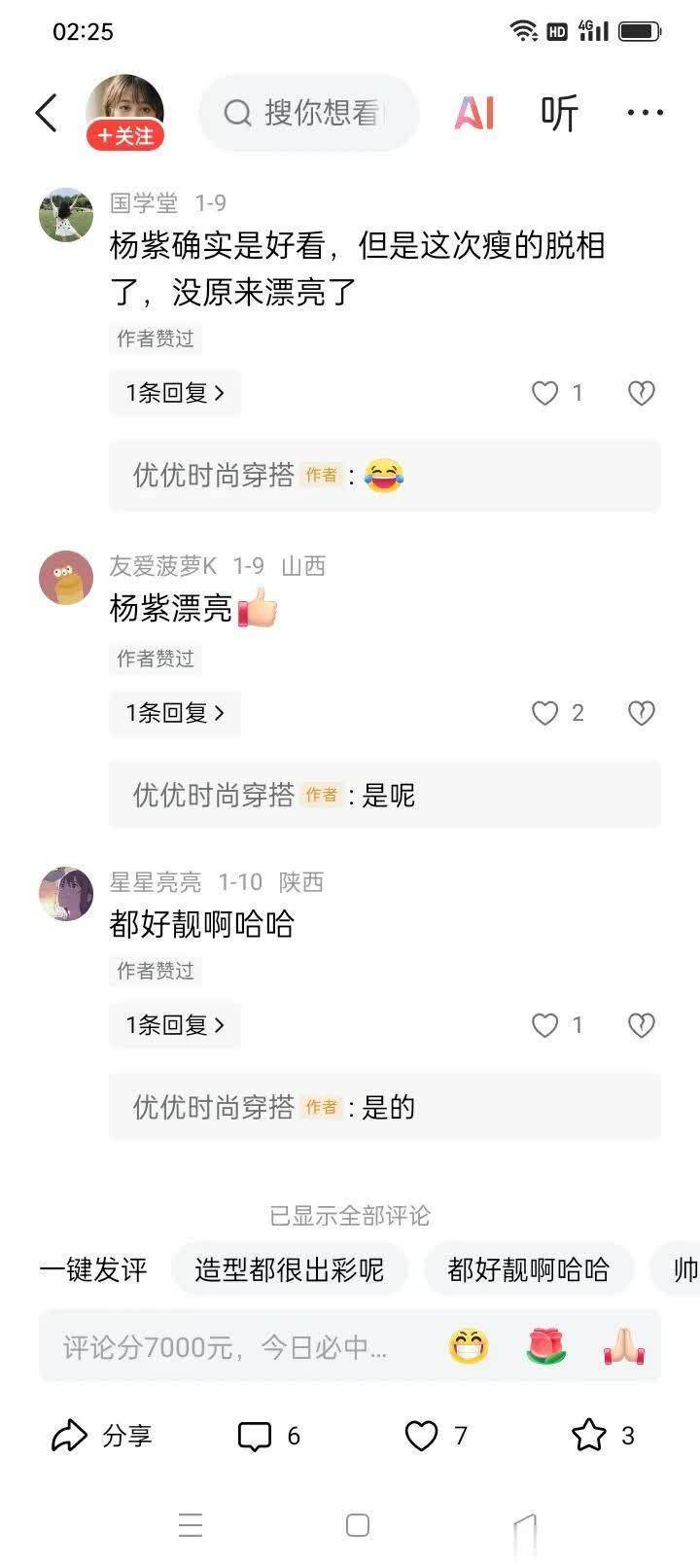This screenshot has width=700, height=1568.
Task: Like 国学堂's comment
Action: tap(544, 393)
